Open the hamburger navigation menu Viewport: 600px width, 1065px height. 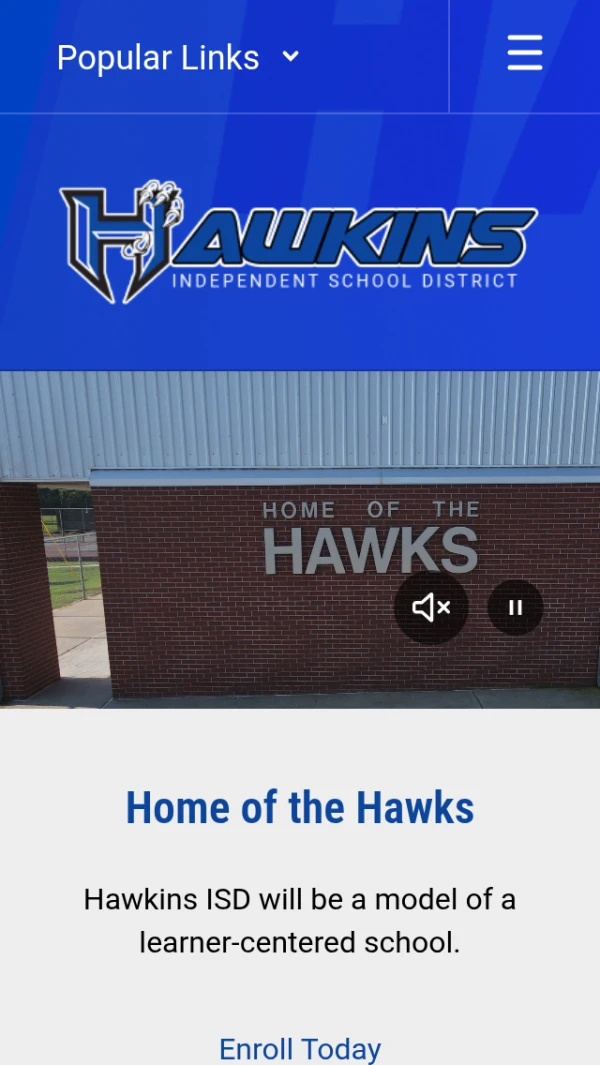[524, 53]
